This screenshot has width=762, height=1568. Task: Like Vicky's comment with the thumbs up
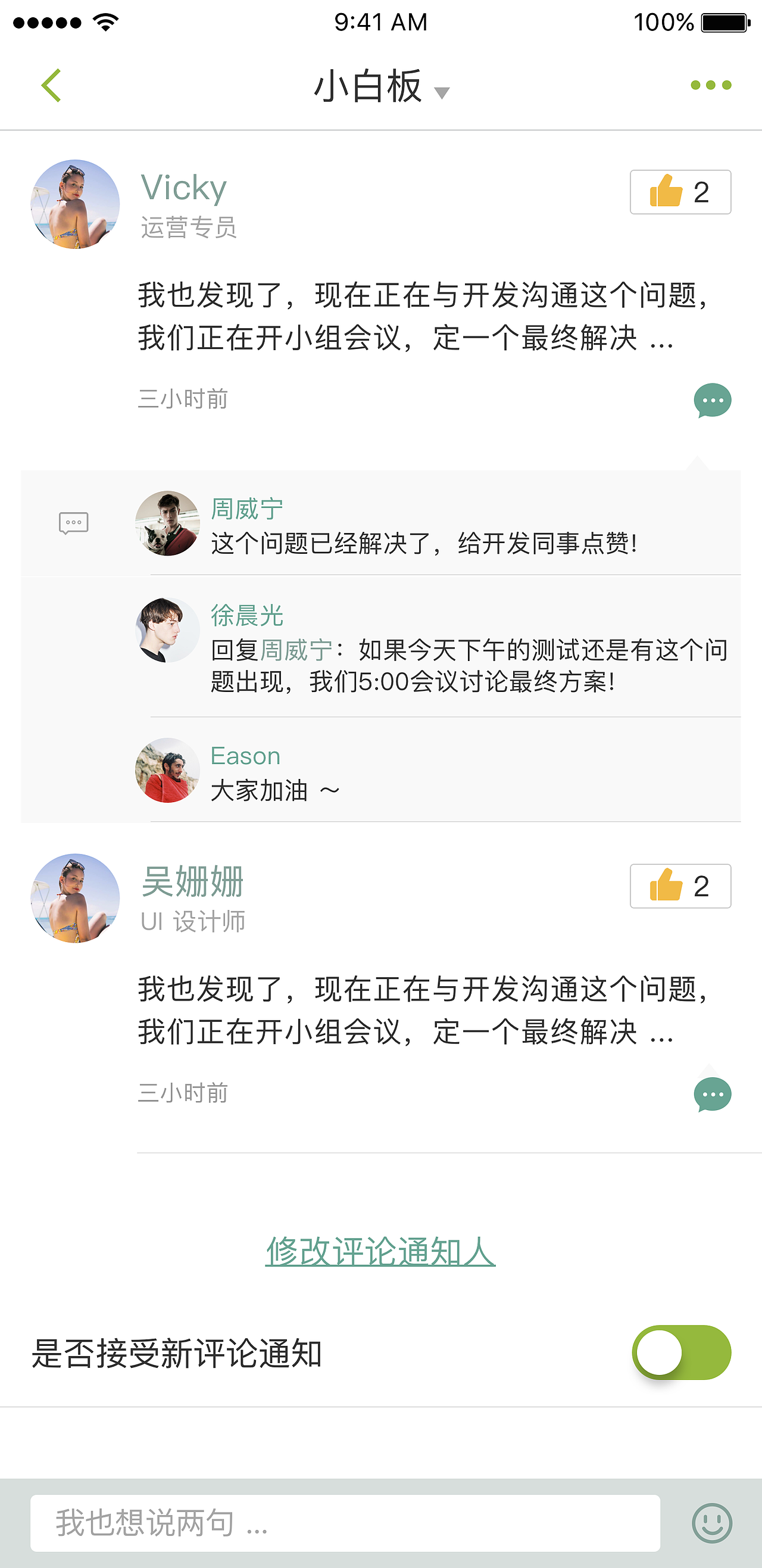tap(680, 192)
